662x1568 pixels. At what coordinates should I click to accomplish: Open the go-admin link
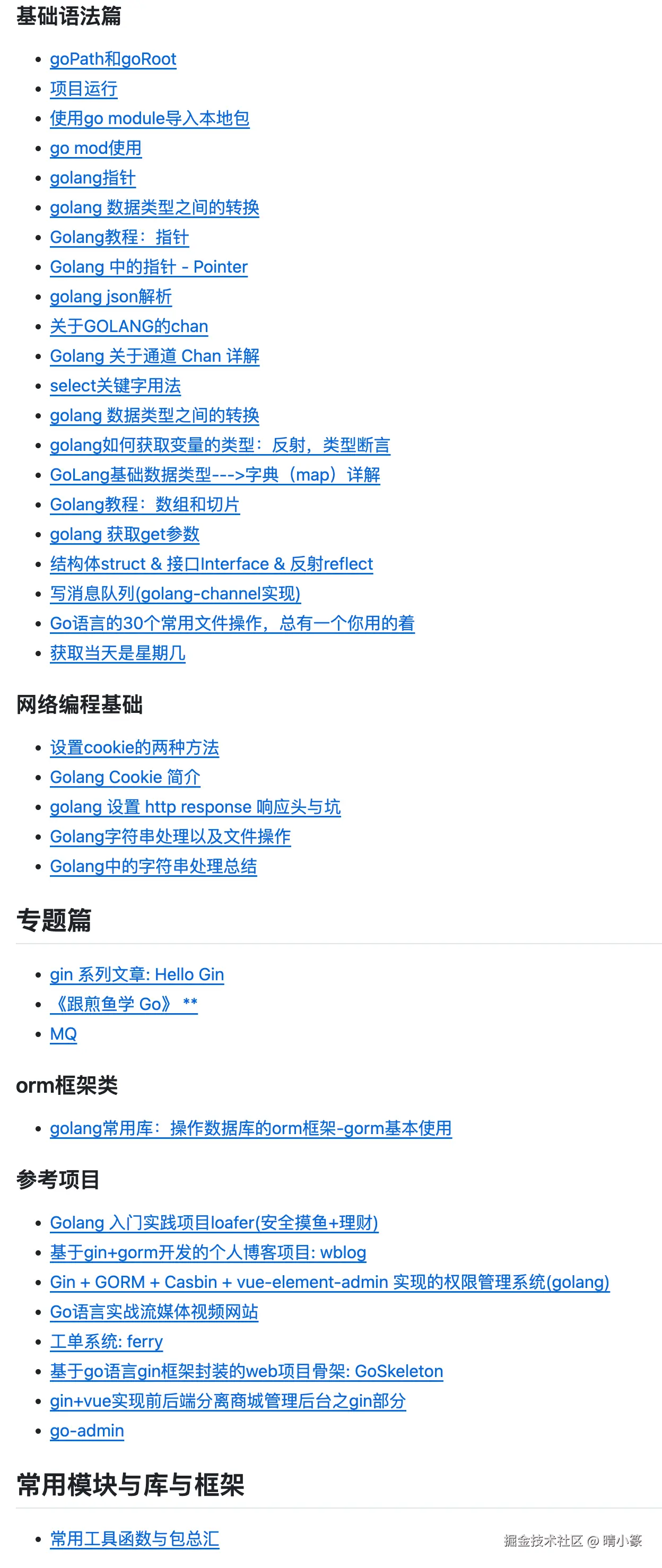(x=87, y=1431)
